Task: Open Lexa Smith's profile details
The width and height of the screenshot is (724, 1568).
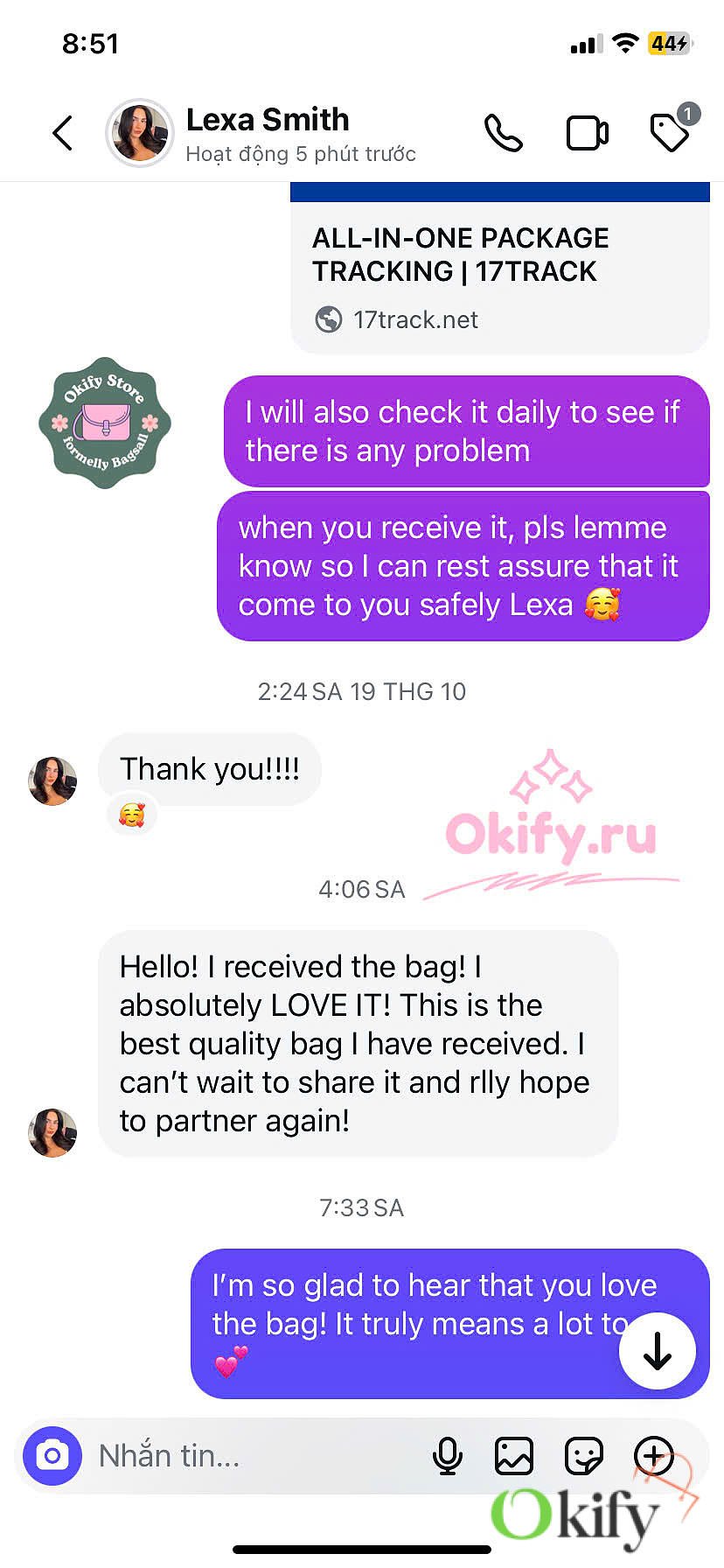Action: coord(268,133)
